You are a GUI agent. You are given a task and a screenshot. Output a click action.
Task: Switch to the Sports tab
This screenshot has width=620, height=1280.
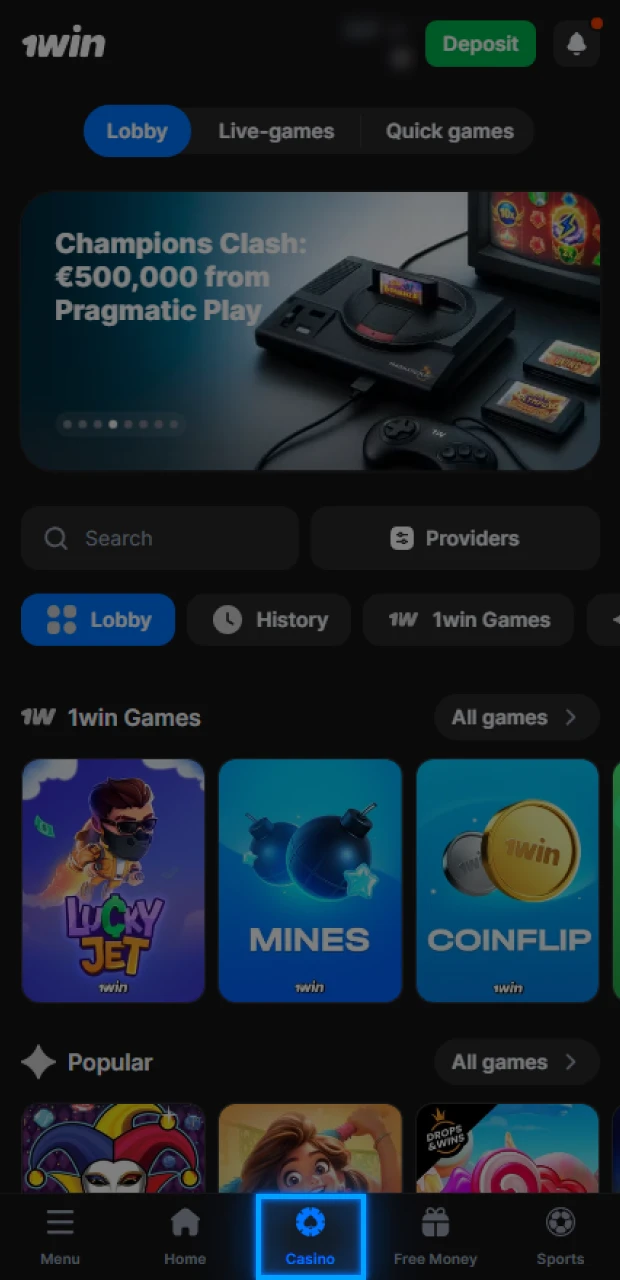tap(560, 1236)
